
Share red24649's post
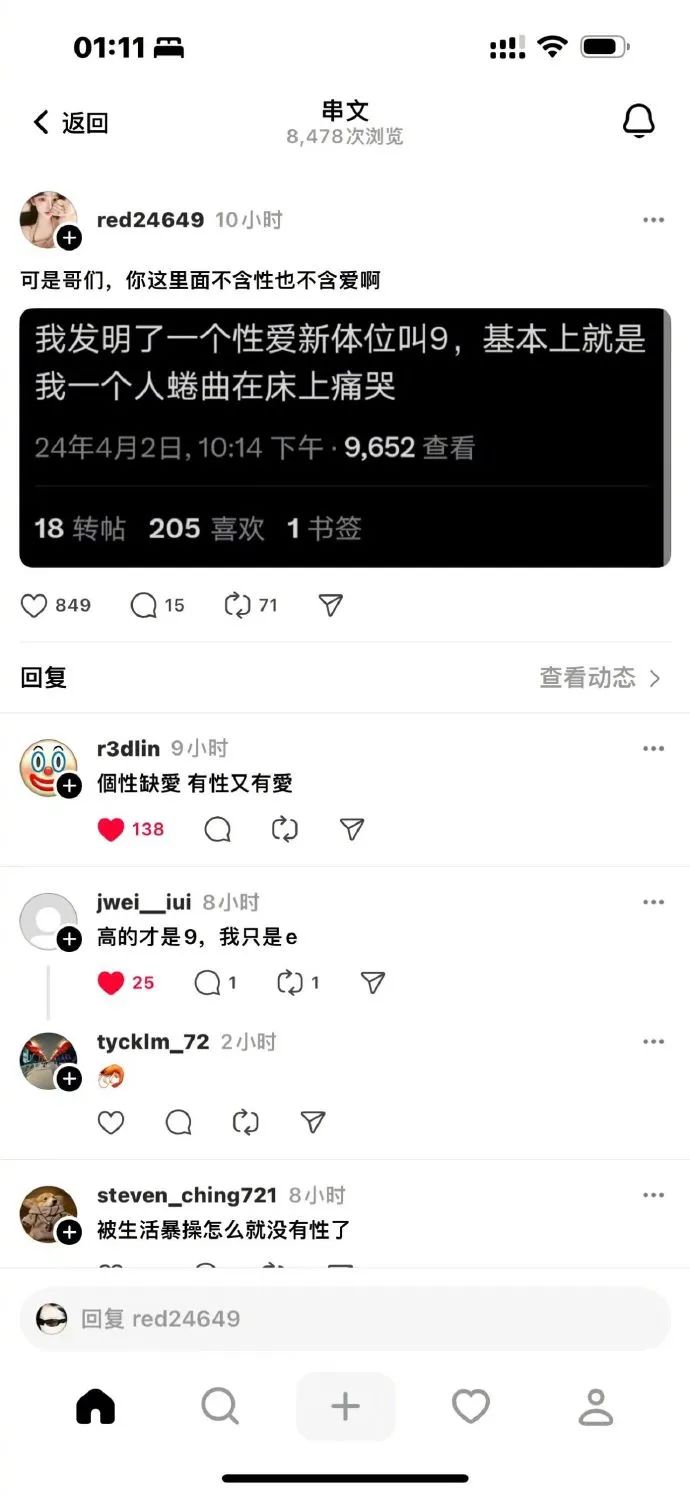click(330, 605)
